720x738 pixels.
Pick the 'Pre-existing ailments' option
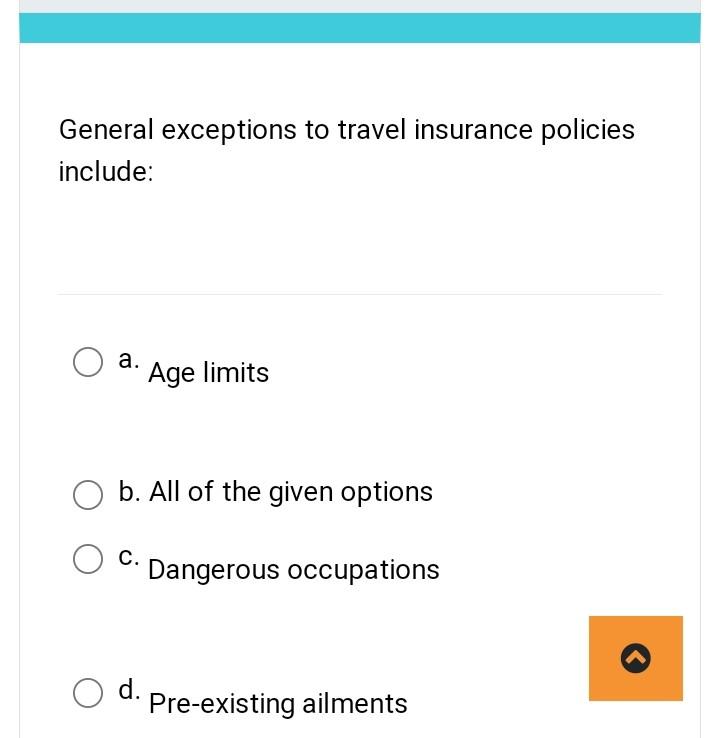click(x=88, y=692)
